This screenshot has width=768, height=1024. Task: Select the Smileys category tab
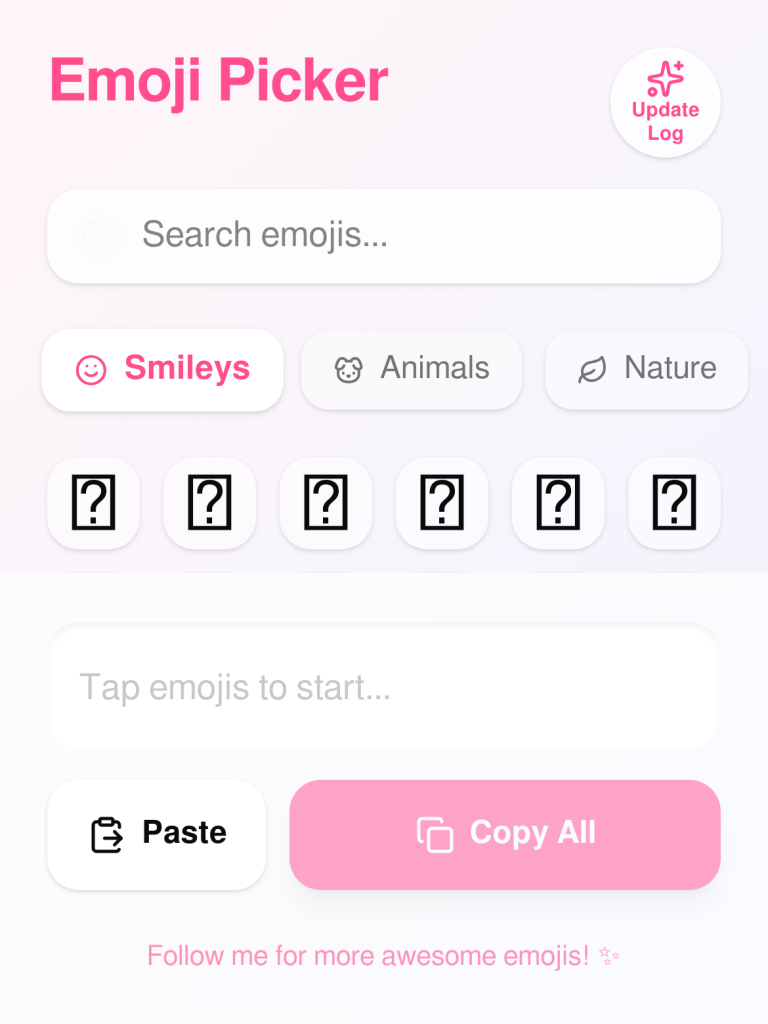click(162, 370)
